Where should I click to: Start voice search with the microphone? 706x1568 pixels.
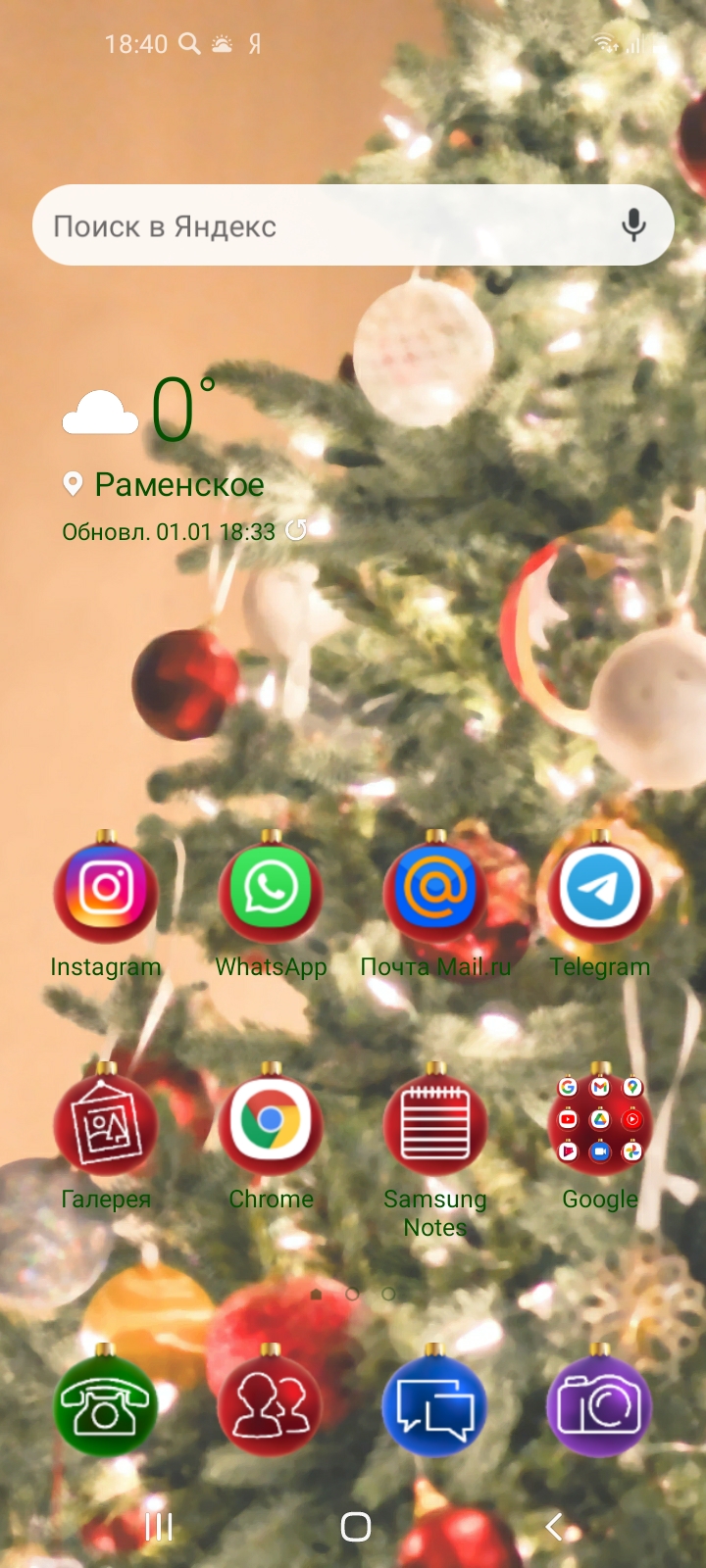point(634,225)
